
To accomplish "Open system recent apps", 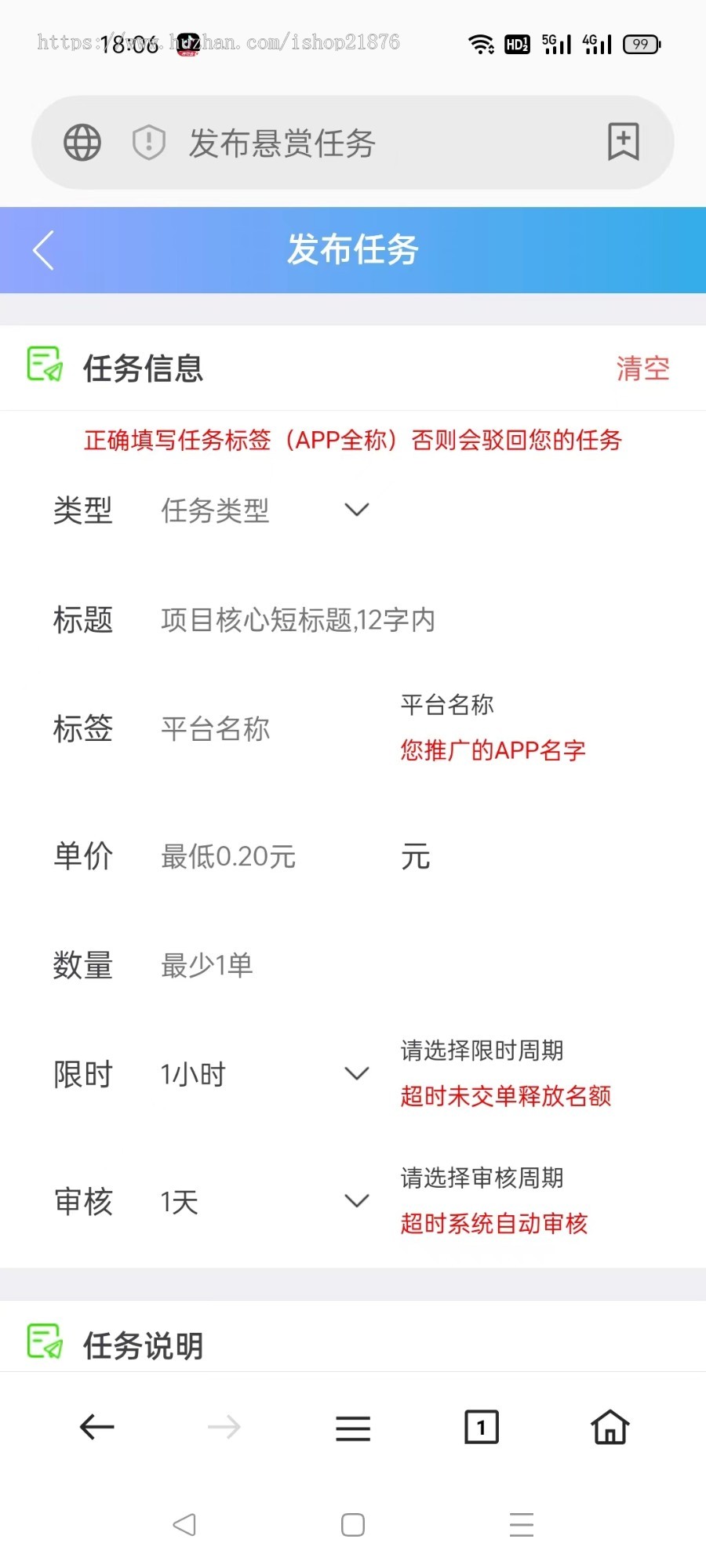I will tap(521, 1525).
